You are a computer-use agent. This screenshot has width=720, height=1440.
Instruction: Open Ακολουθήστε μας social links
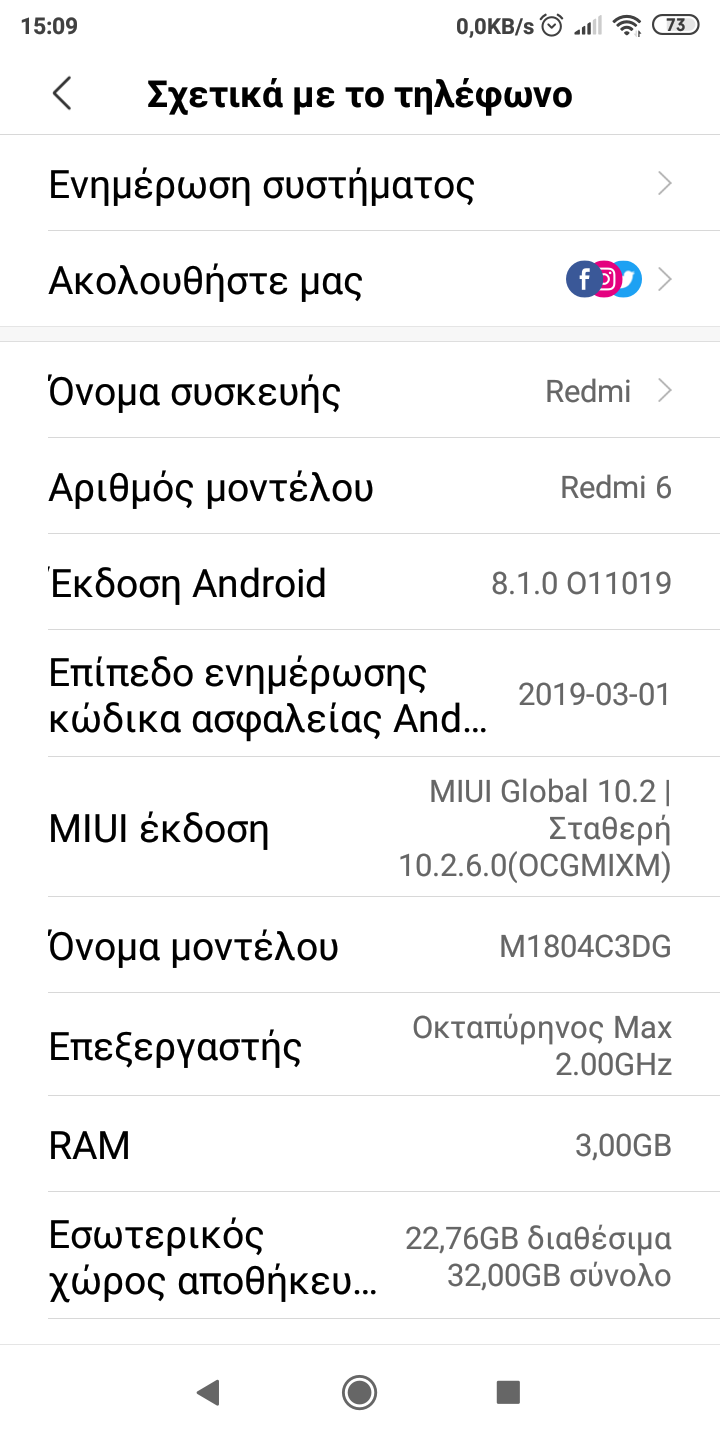coord(360,280)
